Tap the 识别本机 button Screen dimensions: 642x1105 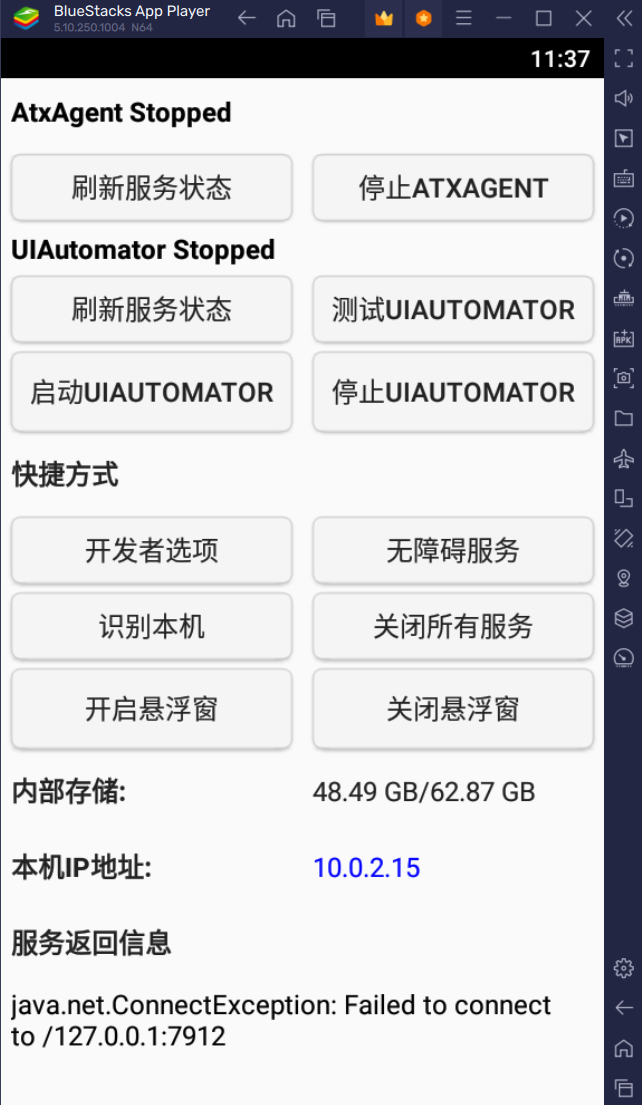click(152, 626)
